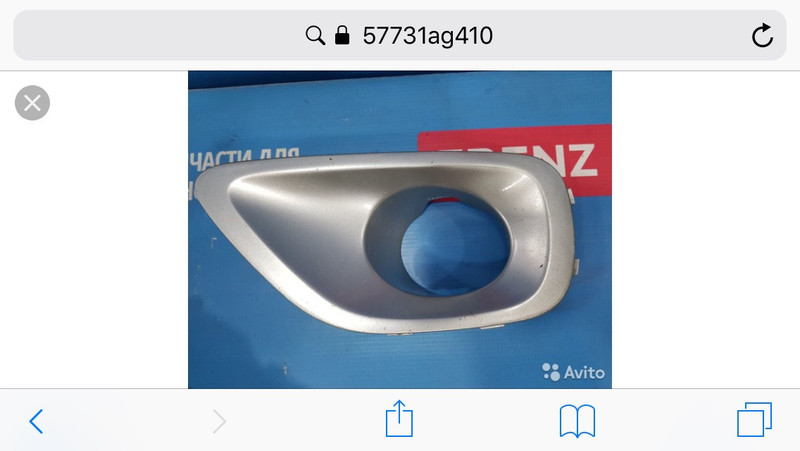Reload the current page
Image resolution: width=800 pixels, height=451 pixels.
pyautogui.click(x=762, y=37)
